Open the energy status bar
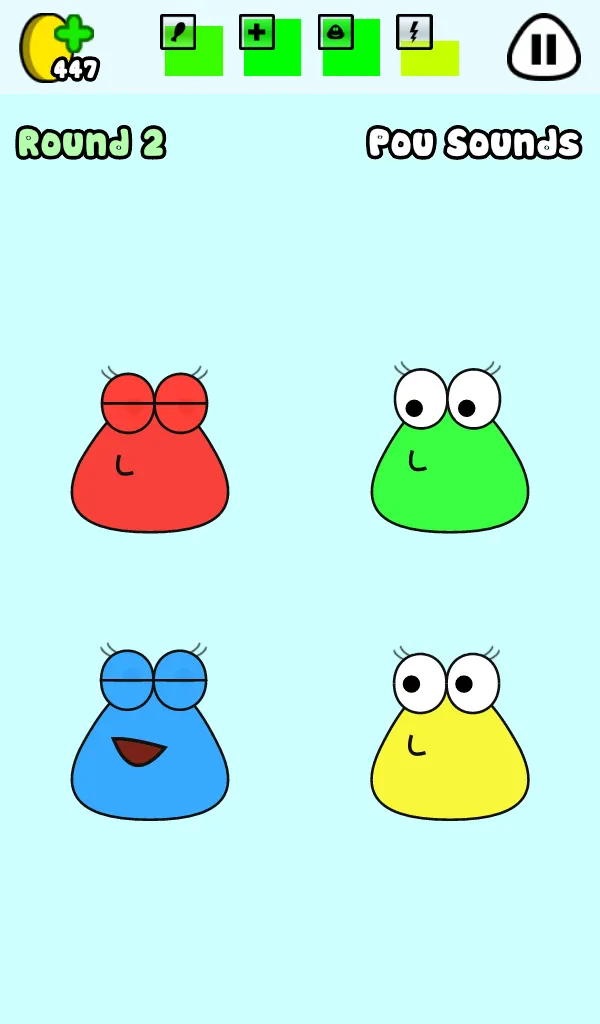 click(x=428, y=47)
